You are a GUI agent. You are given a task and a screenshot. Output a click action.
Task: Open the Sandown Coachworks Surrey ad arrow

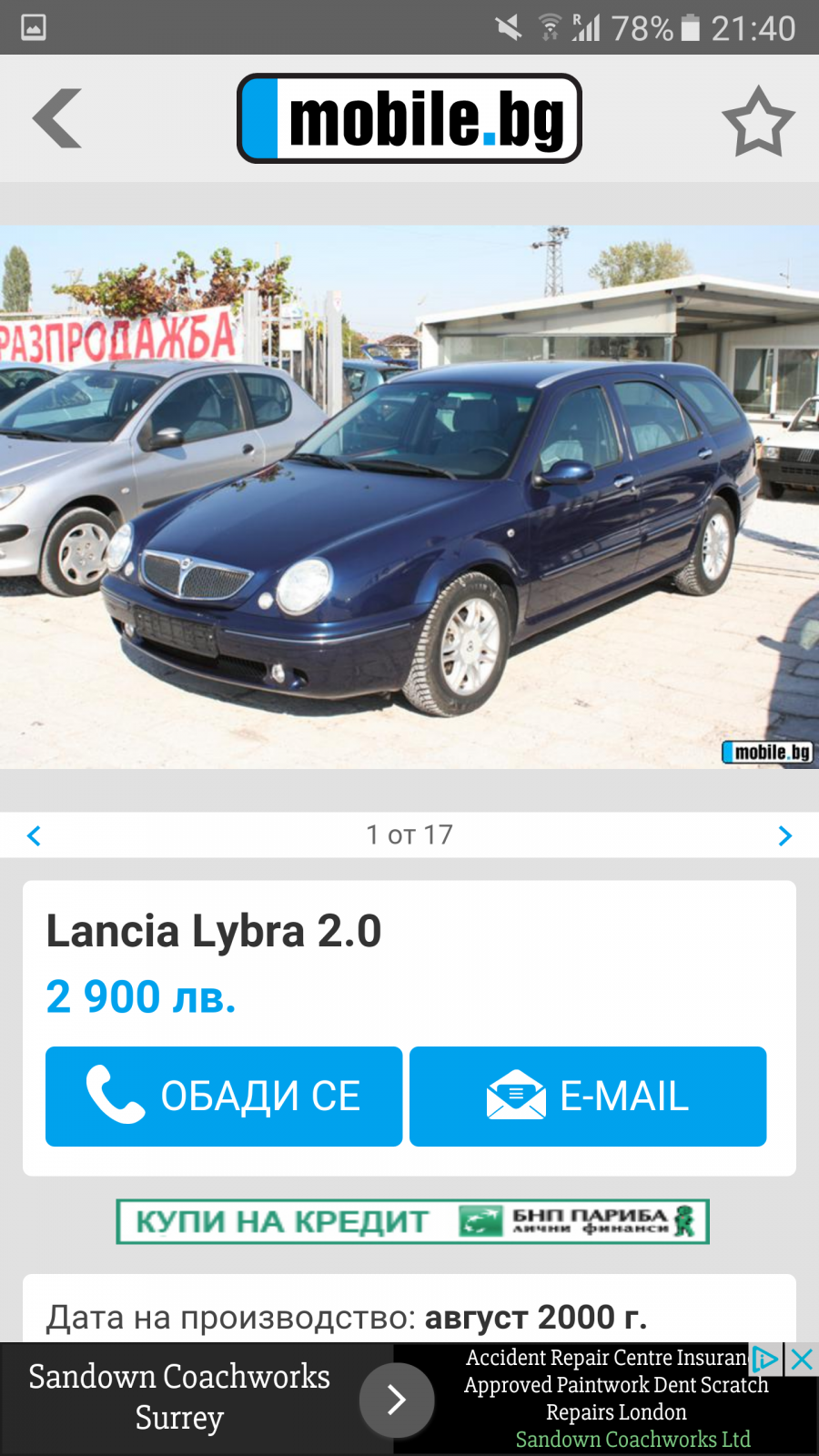coord(397,1399)
